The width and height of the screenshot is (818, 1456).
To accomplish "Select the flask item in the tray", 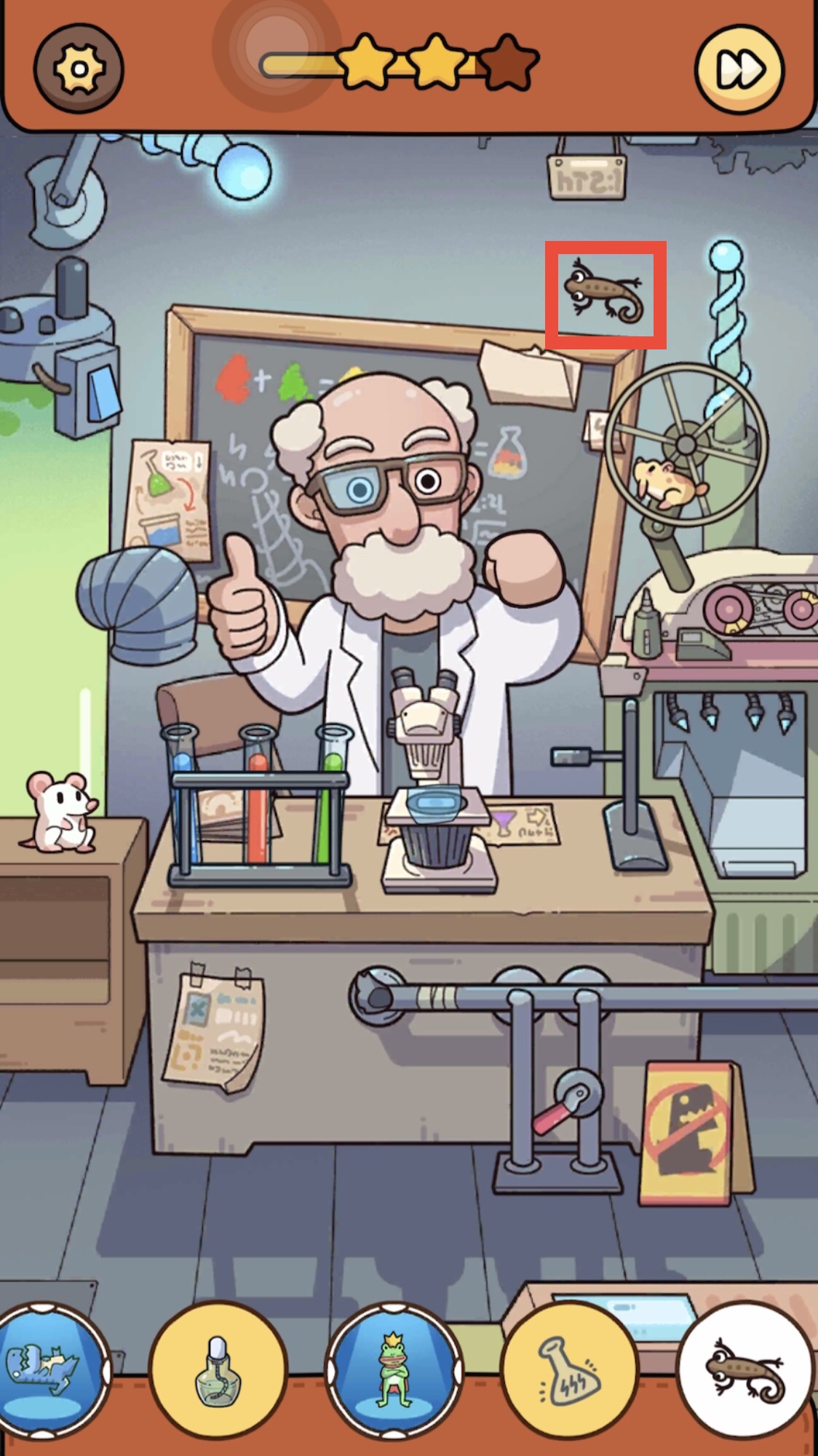I will (x=569, y=1369).
